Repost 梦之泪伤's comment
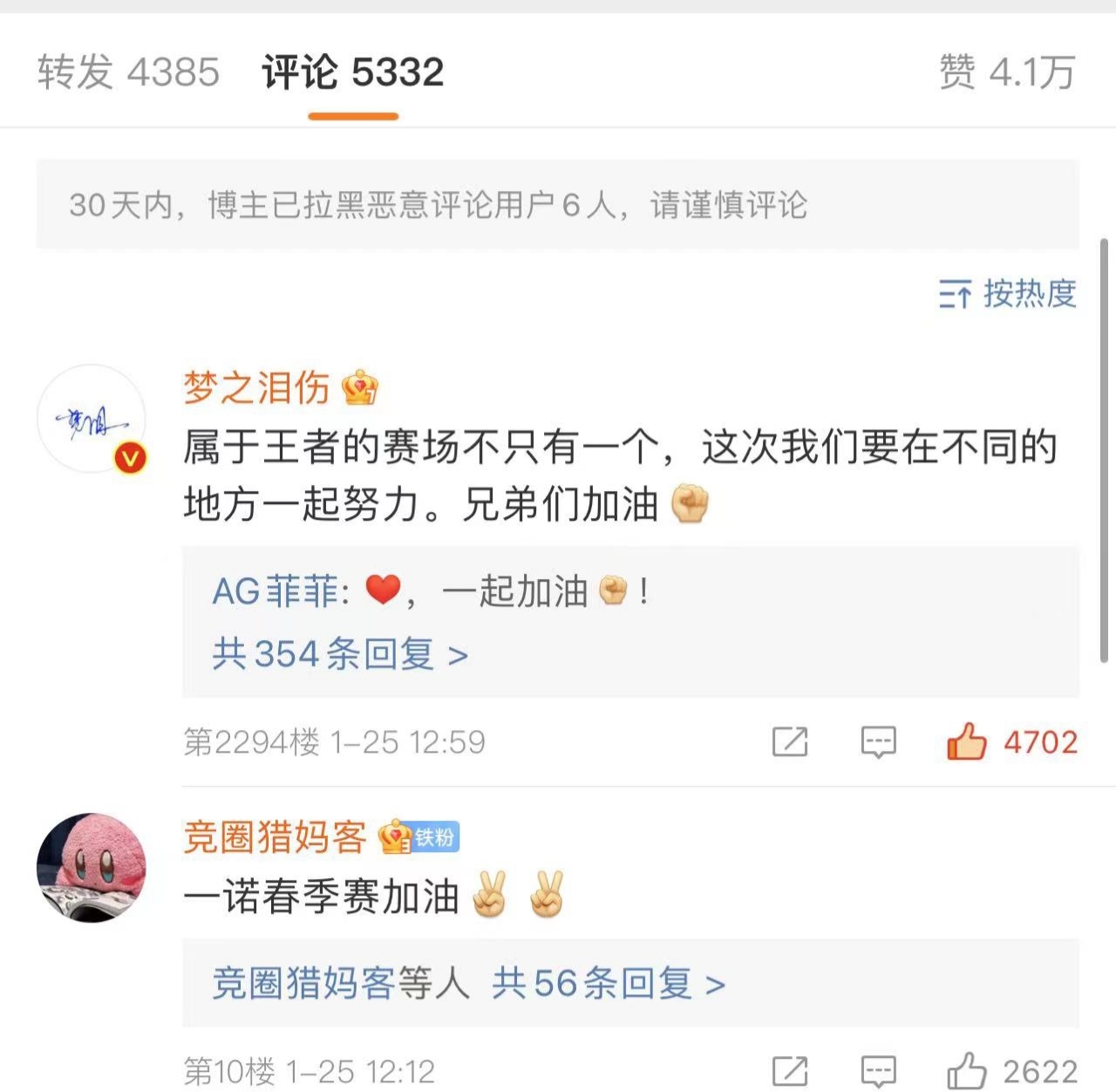The height and width of the screenshot is (1092, 1116). 790,742
